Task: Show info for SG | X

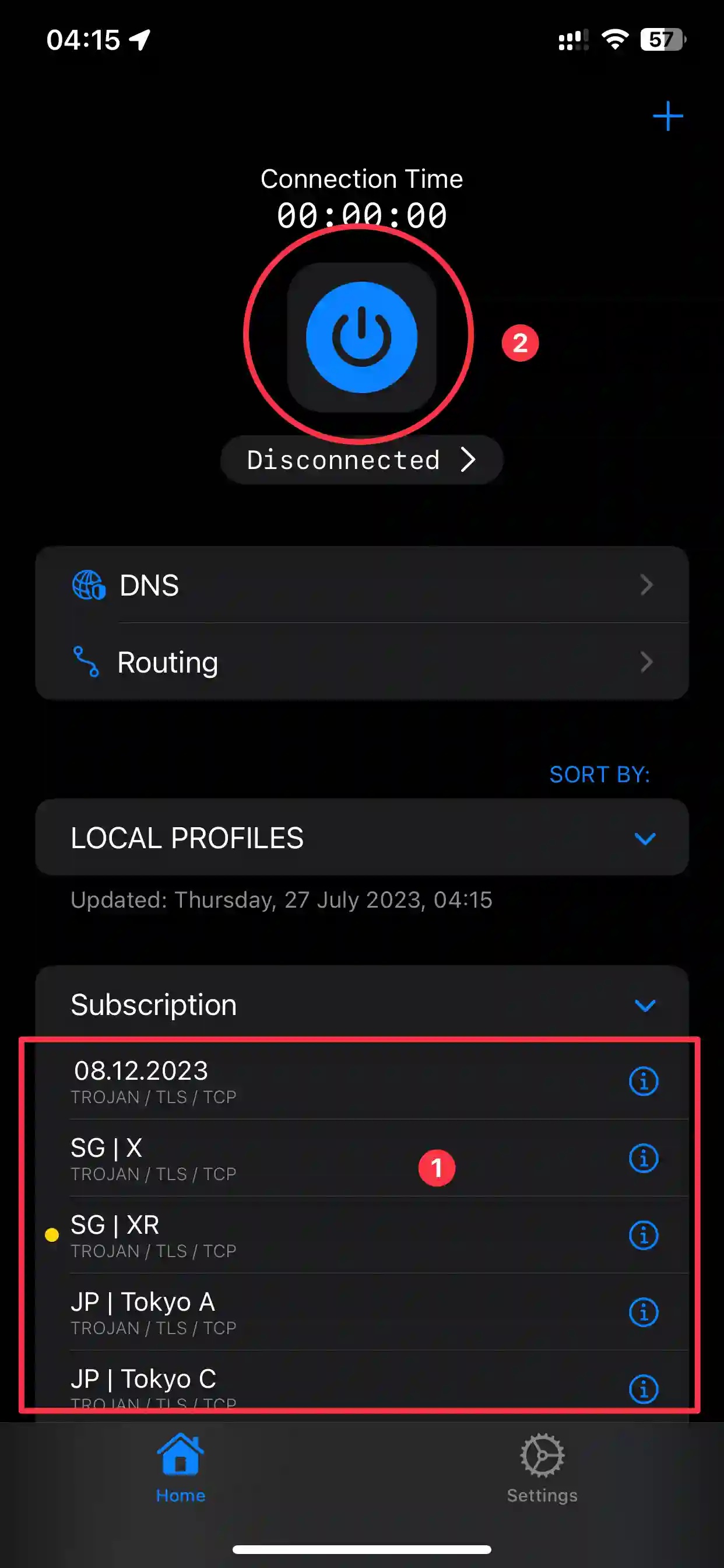Action: [643, 1158]
